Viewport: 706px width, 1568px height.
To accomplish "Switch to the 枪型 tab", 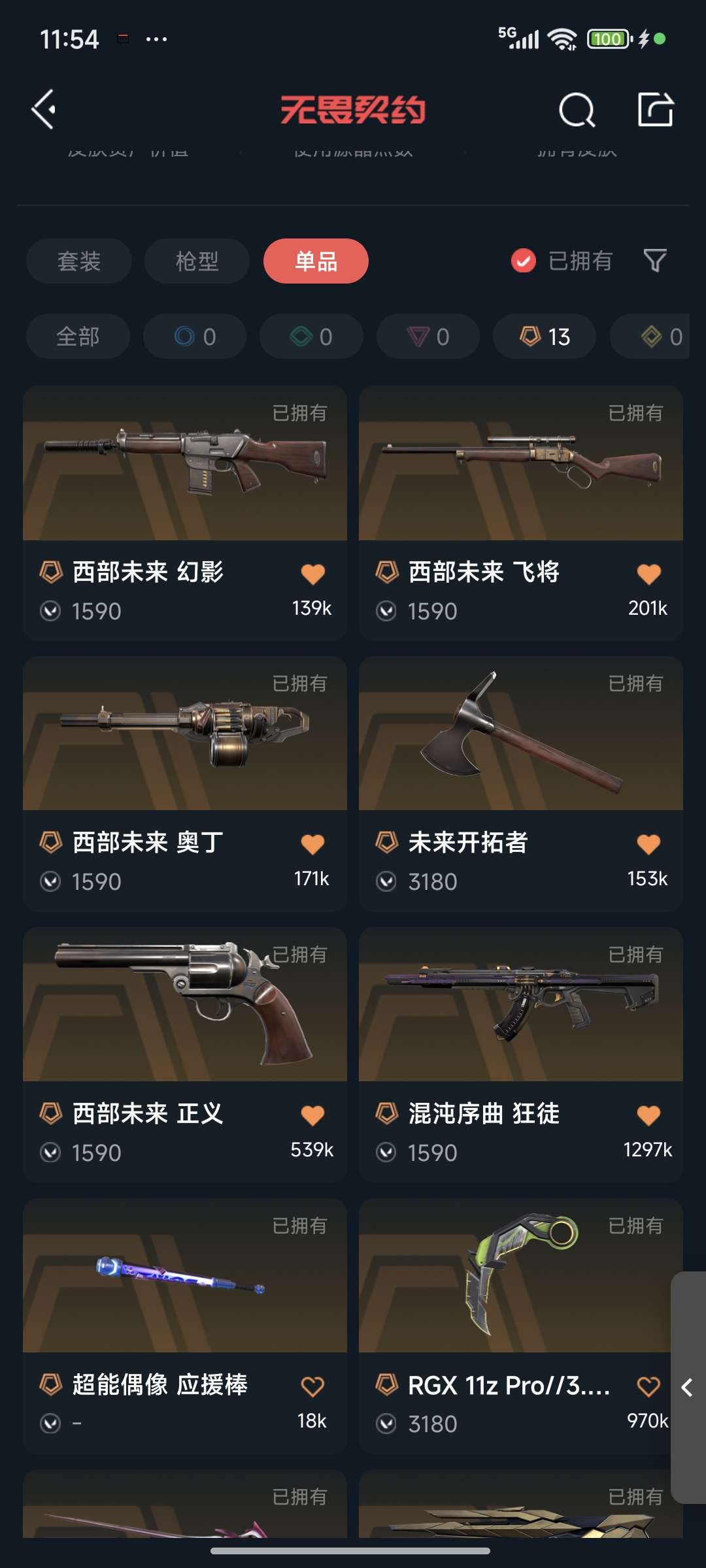I will pyautogui.click(x=197, y=261).
